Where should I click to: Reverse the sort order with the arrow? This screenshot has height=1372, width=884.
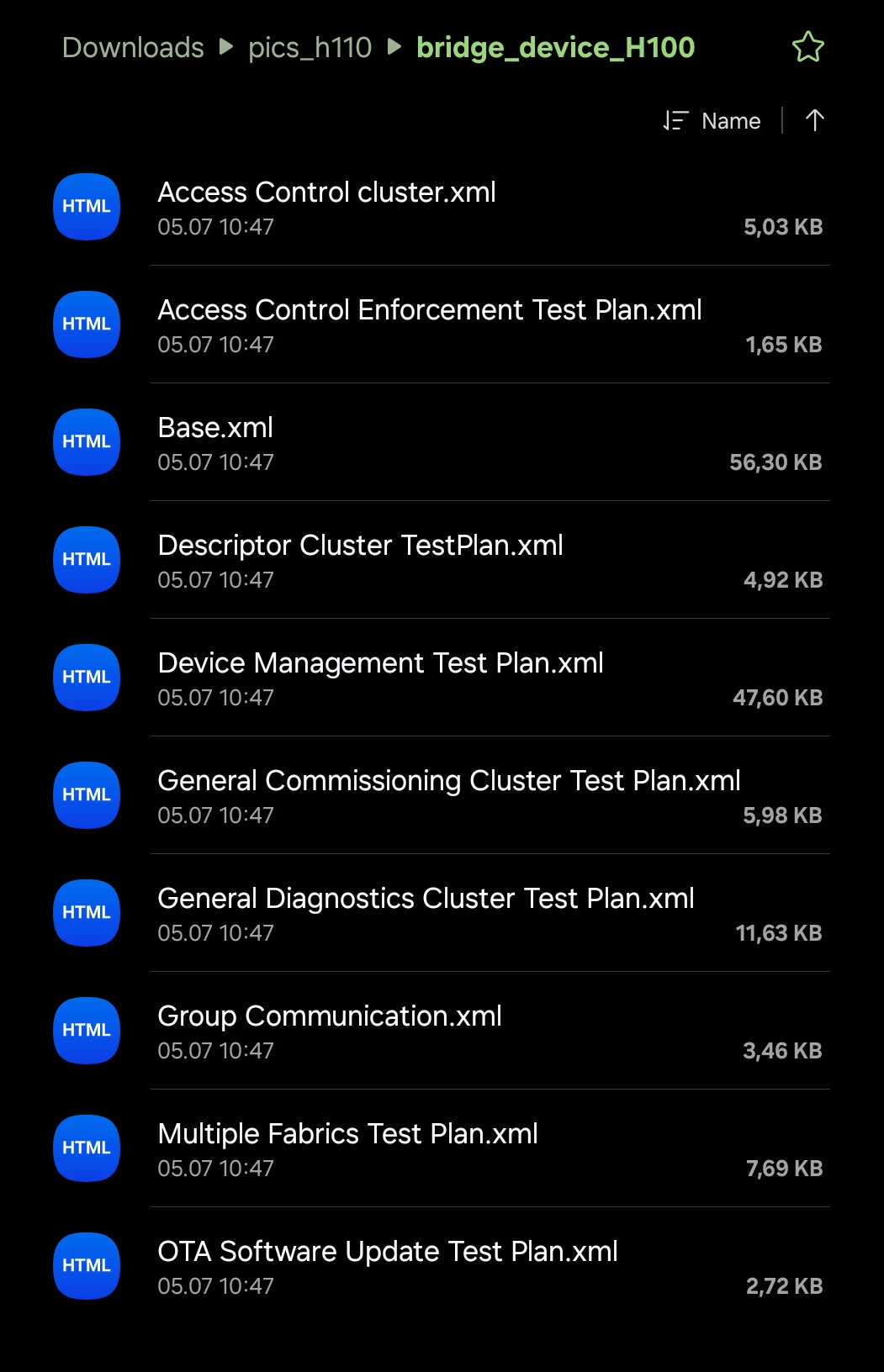(814, 121)
